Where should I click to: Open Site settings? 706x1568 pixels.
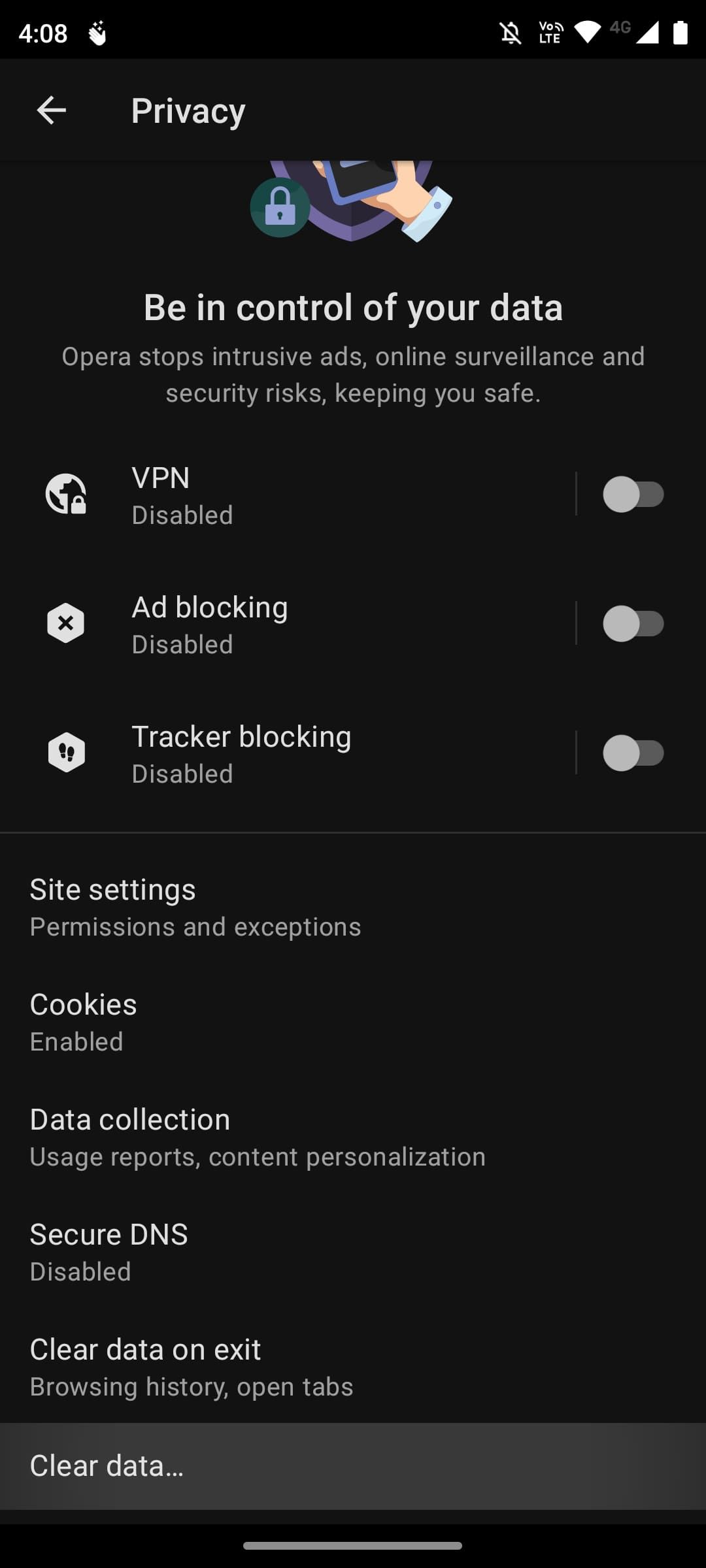(353, 907)
